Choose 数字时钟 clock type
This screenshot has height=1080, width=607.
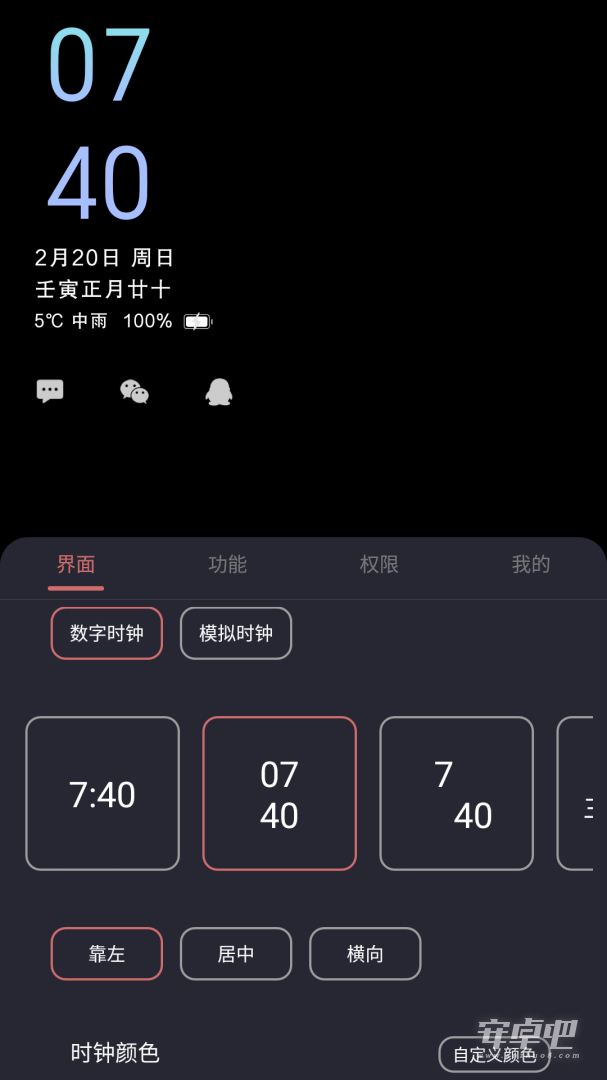(107, 633)
